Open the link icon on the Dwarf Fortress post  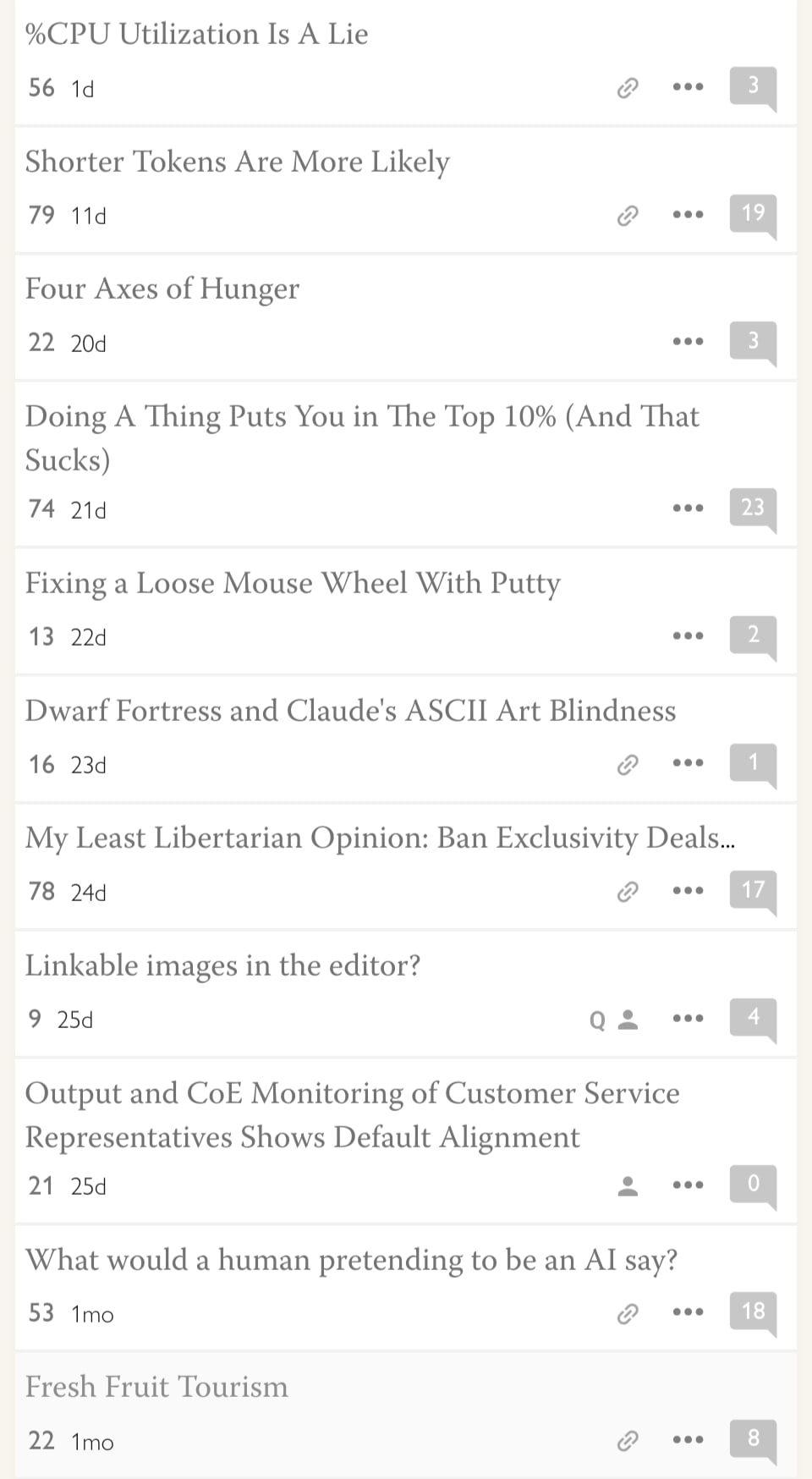coord(627,764)
